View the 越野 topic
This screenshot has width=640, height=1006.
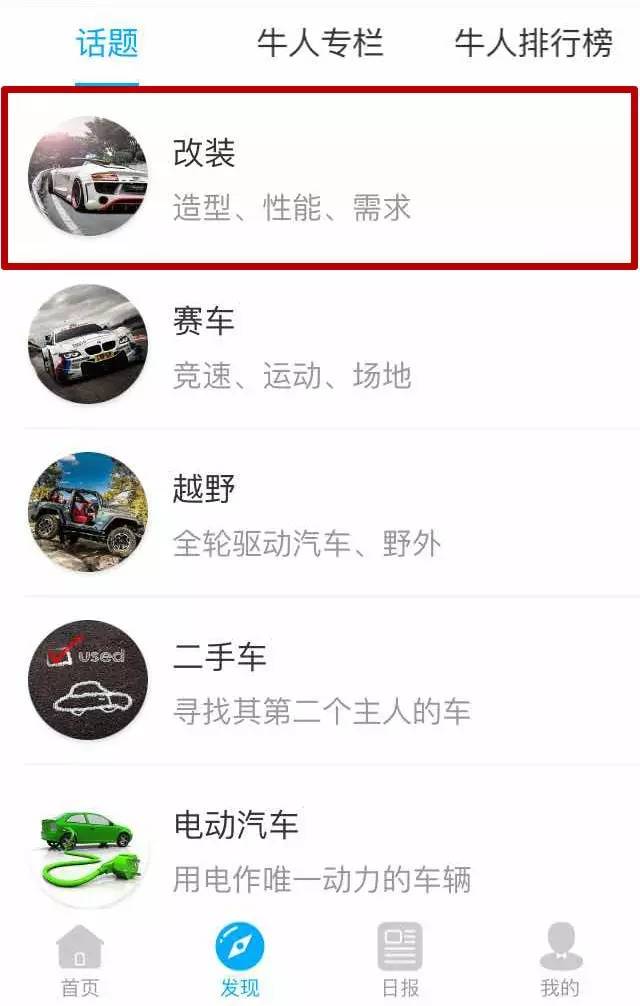(320, 514)
